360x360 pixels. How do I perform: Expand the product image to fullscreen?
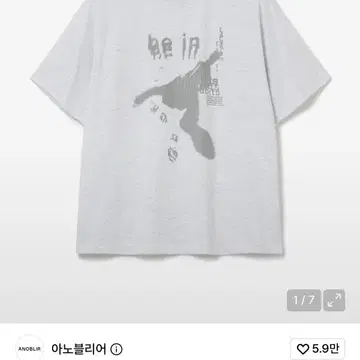tap(334, 300)
